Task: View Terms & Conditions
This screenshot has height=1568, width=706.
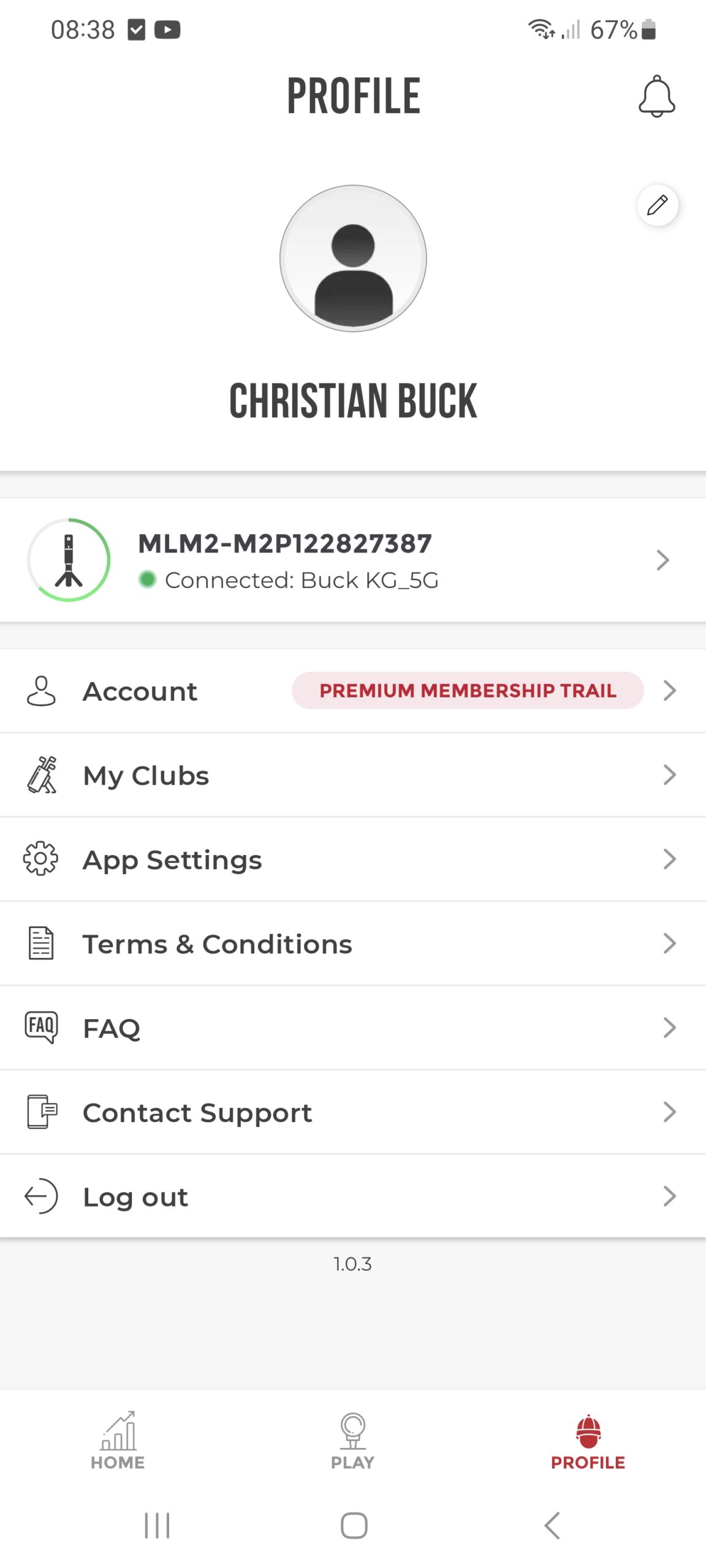Action: point(353,944)
